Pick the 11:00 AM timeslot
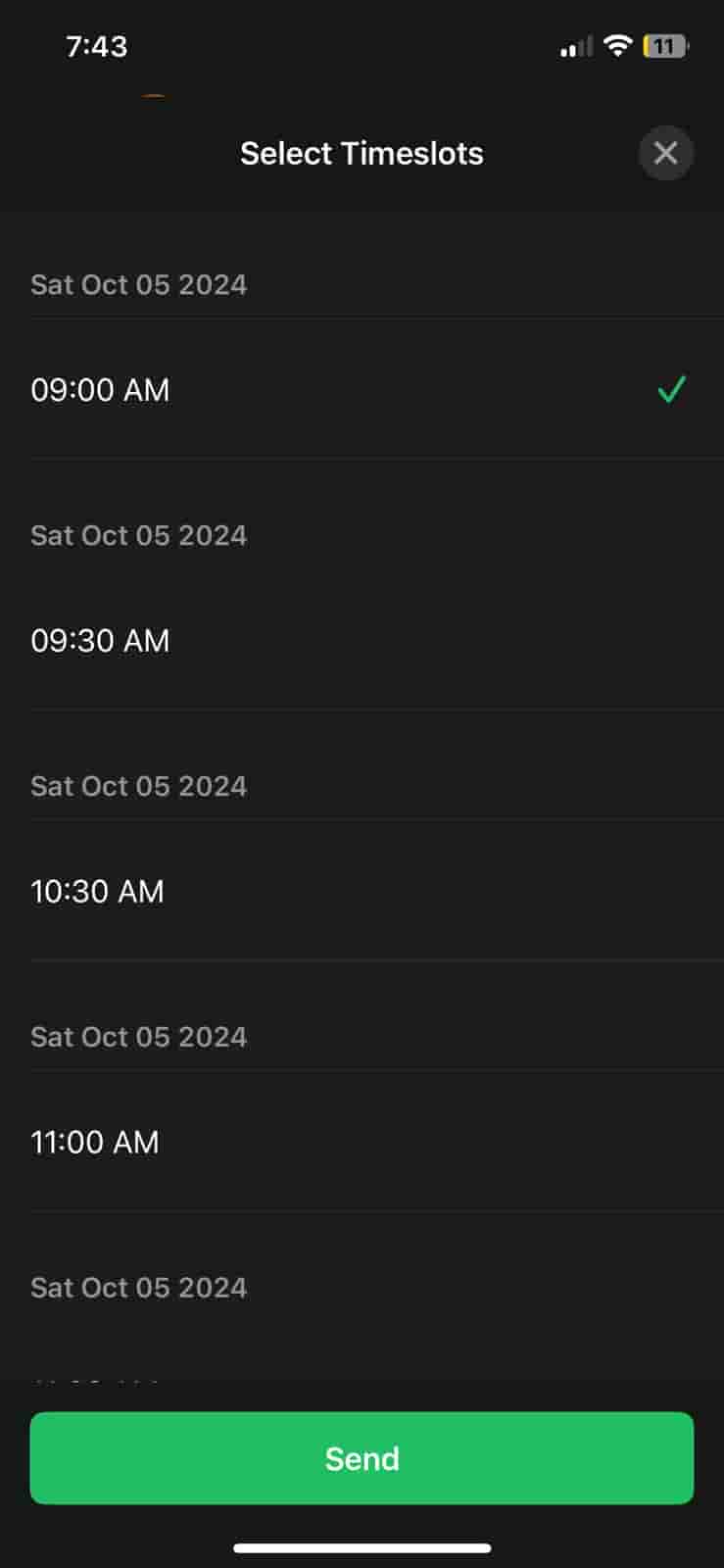The height and width of the screenshot is (1568, 724). click(362, 1143)
